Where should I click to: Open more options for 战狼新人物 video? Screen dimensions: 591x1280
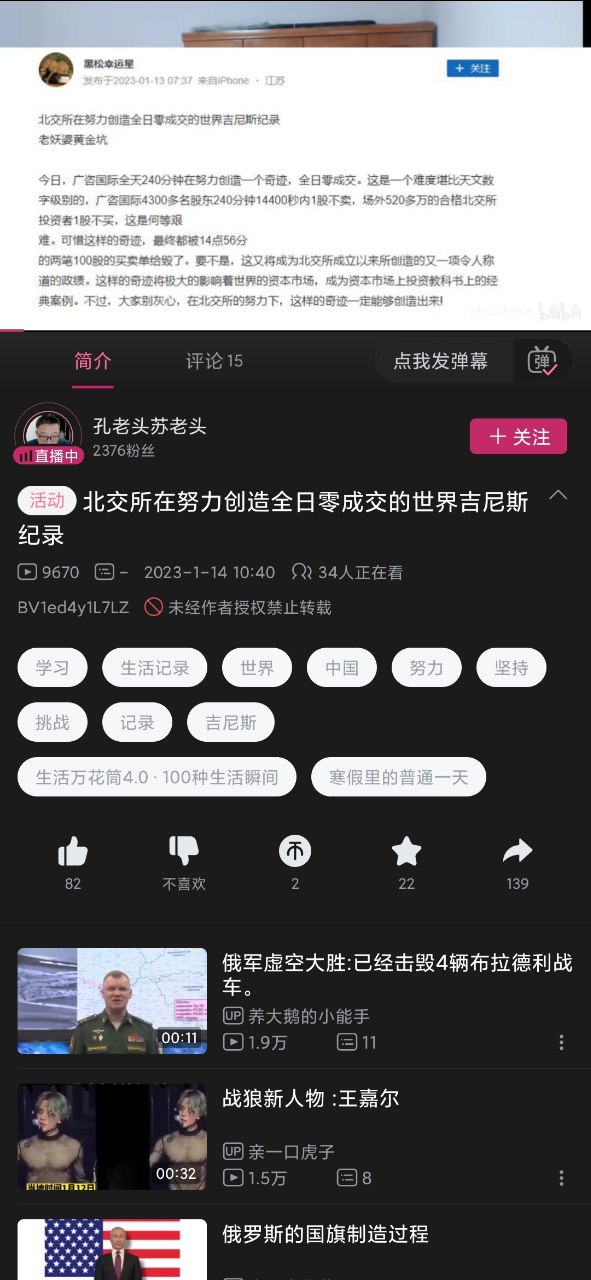click(561, 1178)
